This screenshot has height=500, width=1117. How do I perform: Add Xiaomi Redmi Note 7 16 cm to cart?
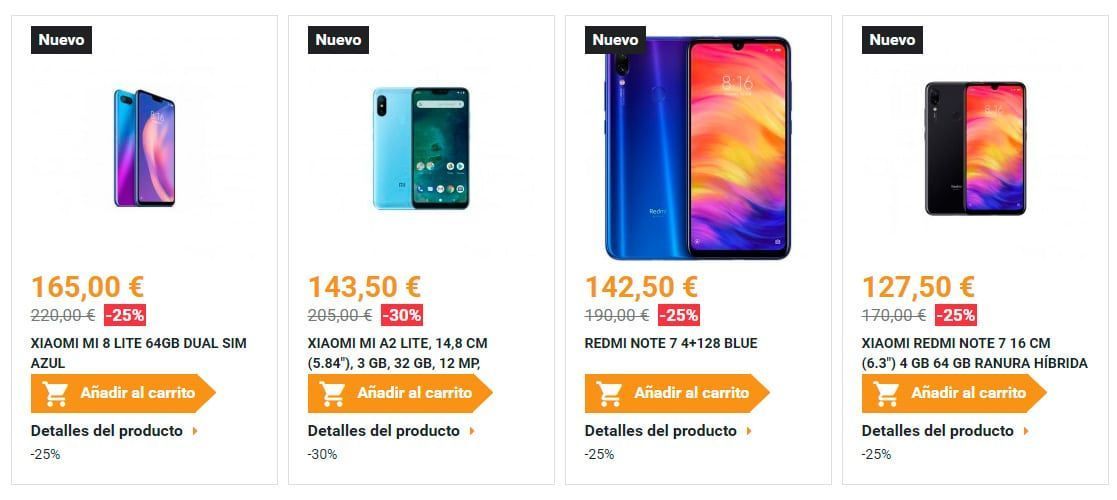[x=953, y=393]
